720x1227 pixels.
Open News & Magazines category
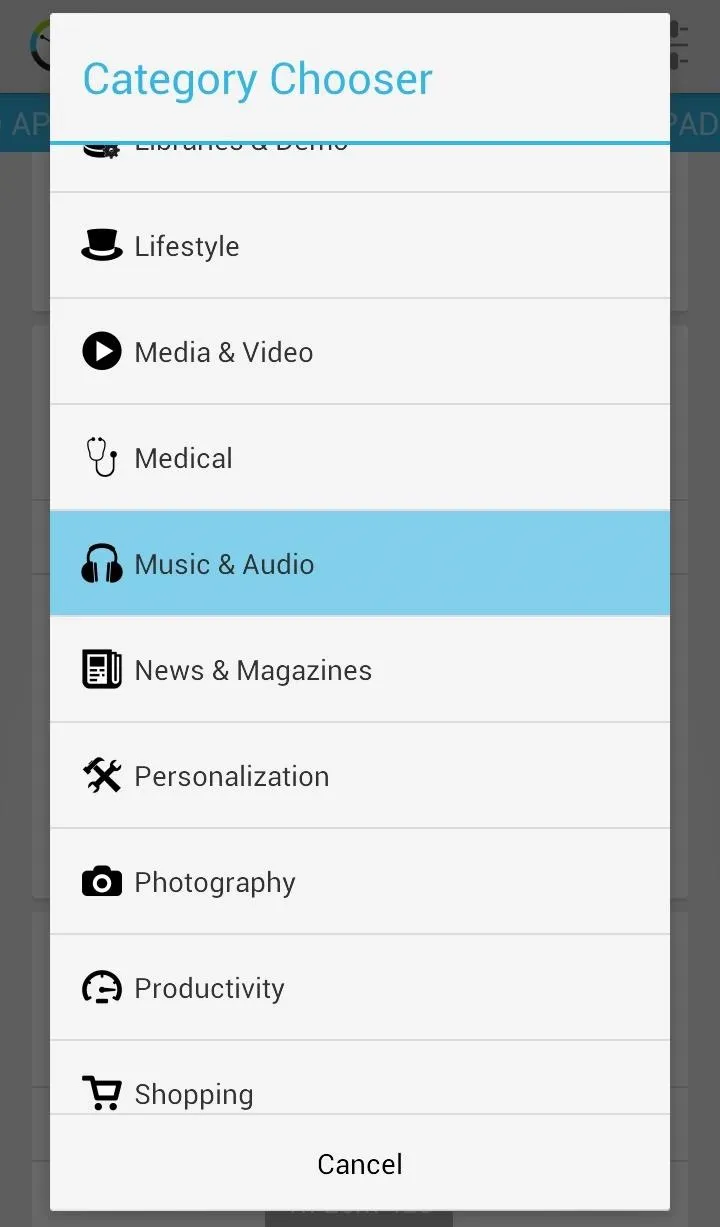(x=360, y=669)
